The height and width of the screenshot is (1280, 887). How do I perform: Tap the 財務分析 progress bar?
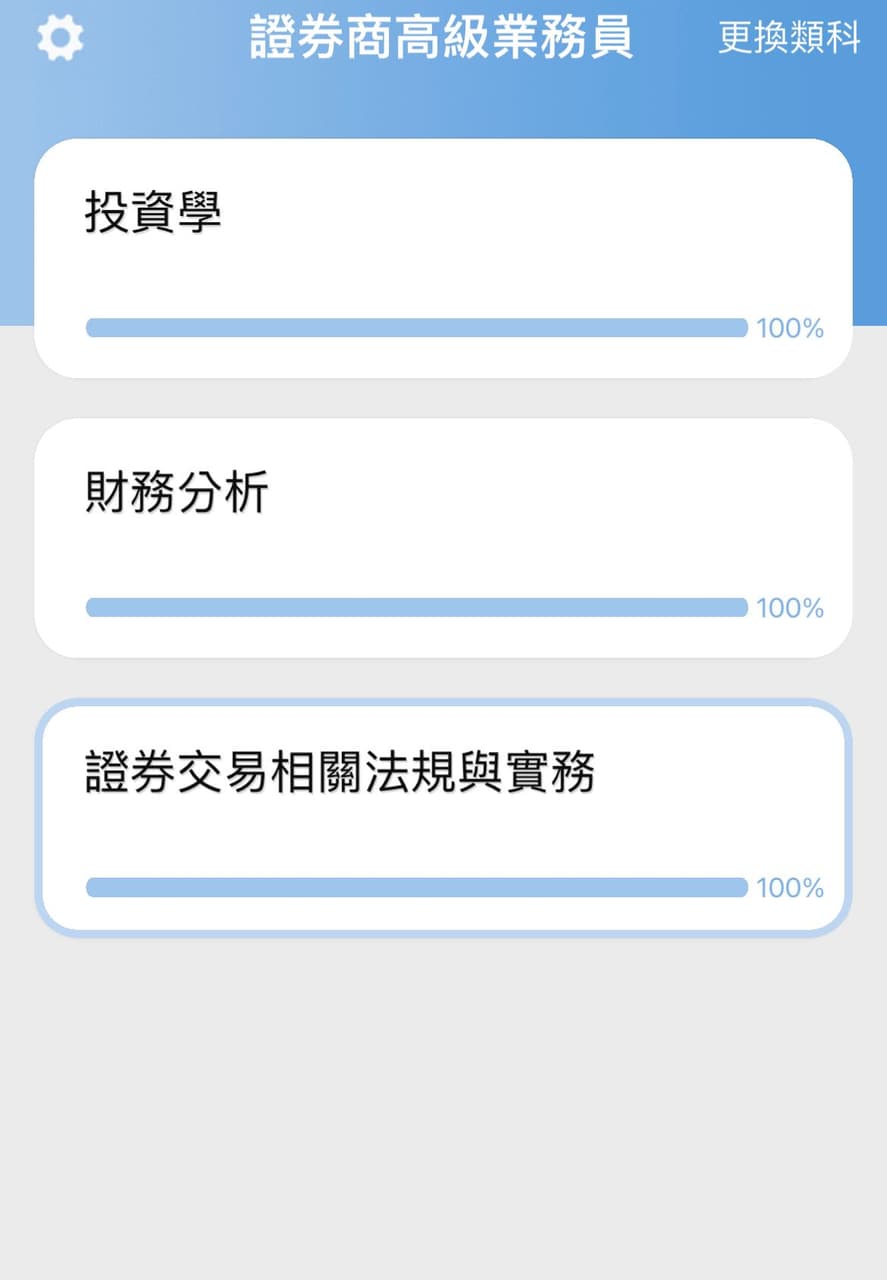point(415,605)
